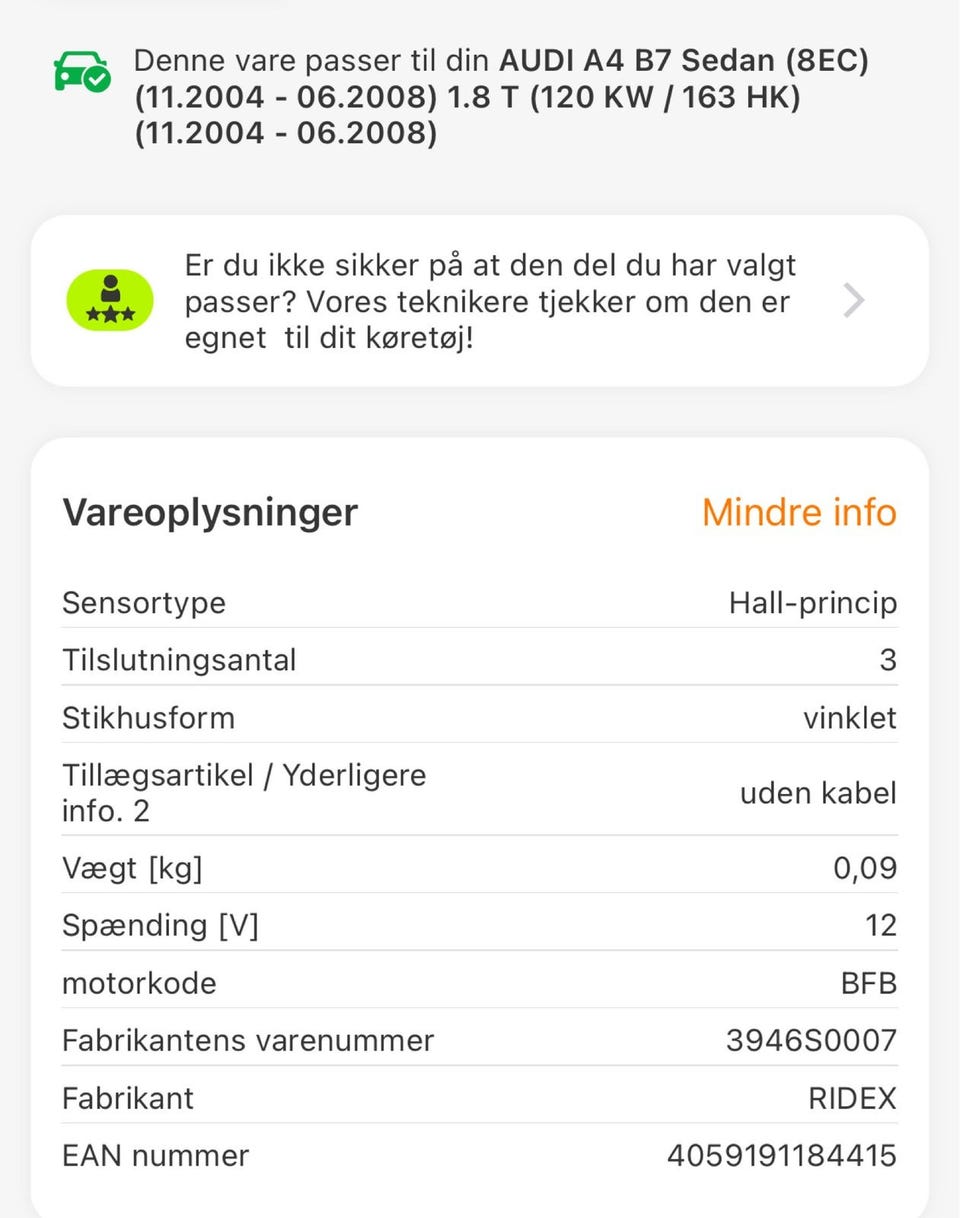Screen dimensions: 960x1218
Task: Click the EAN nummer 4059191184415 value
Action: pyautogui.click(x=781, y=1155)
